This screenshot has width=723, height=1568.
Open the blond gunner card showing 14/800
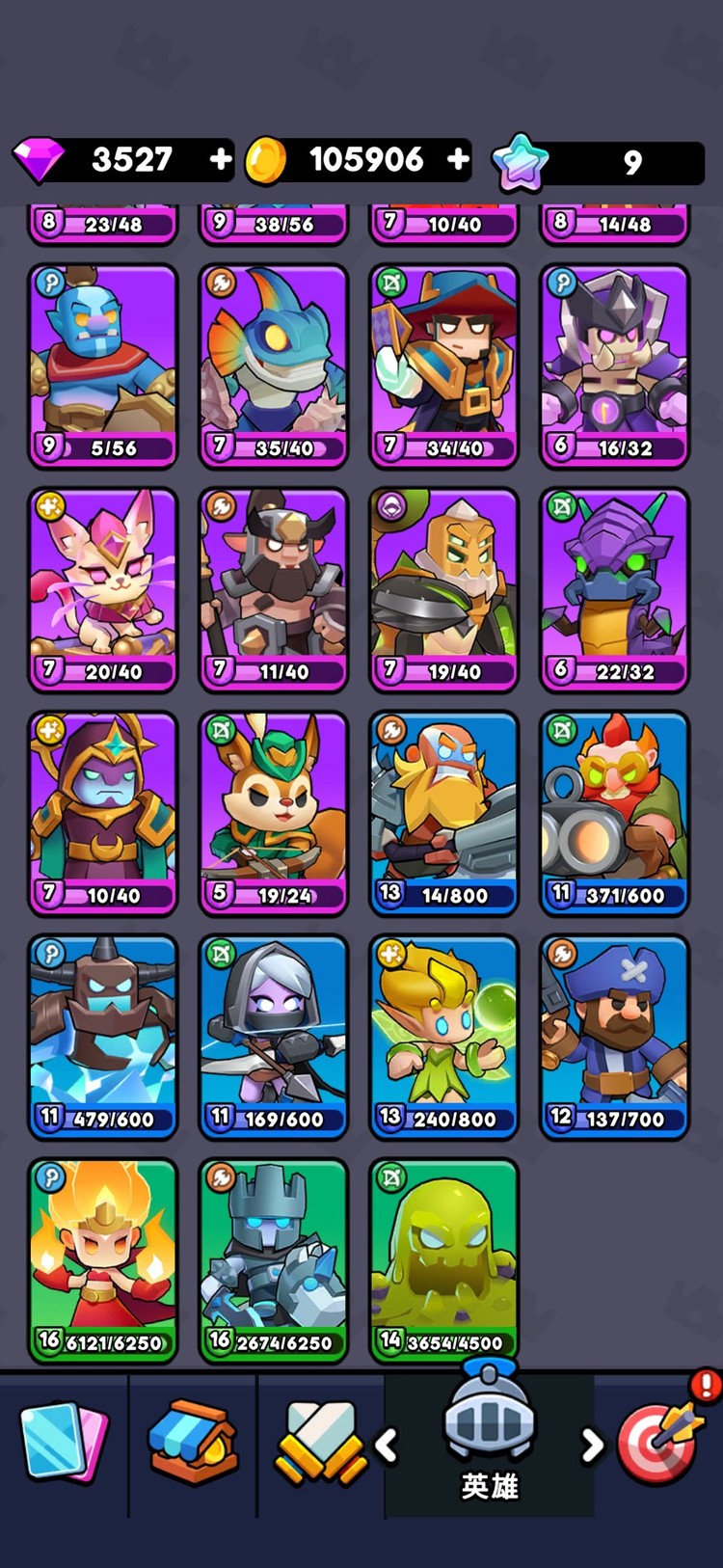[x=444, y=814]
